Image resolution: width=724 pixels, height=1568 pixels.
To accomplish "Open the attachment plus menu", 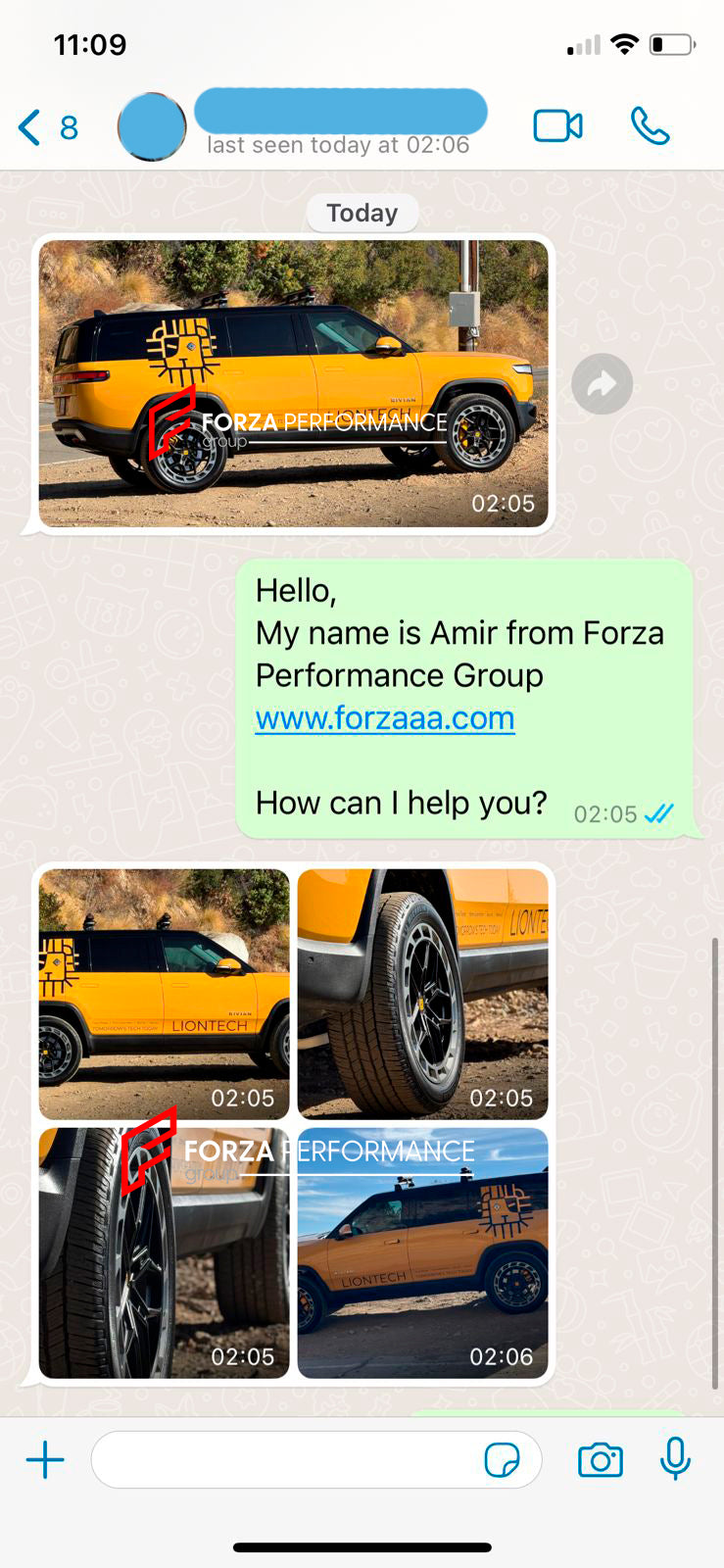I will tap(45, 1460).
